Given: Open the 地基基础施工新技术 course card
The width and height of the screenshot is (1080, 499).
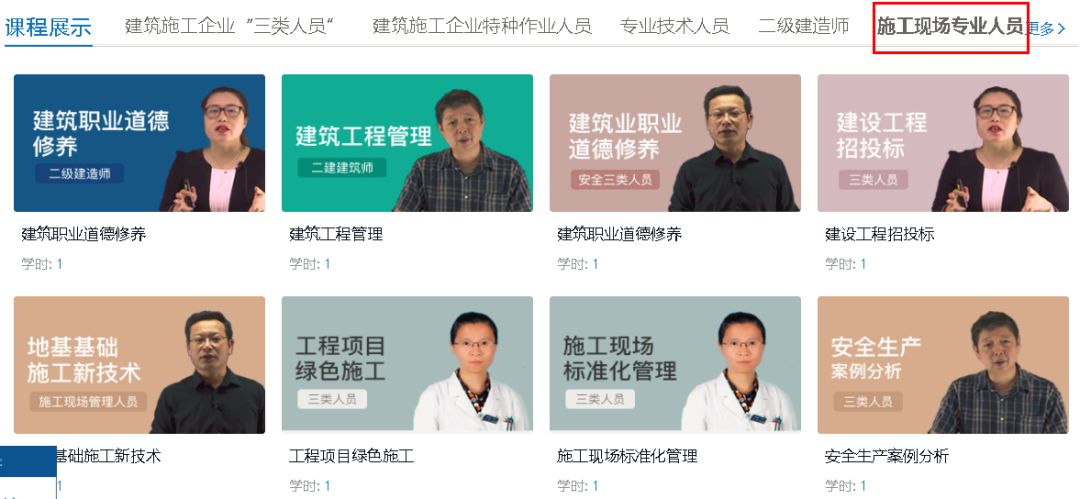Looking at the screenshot, I should click(139, 365).
